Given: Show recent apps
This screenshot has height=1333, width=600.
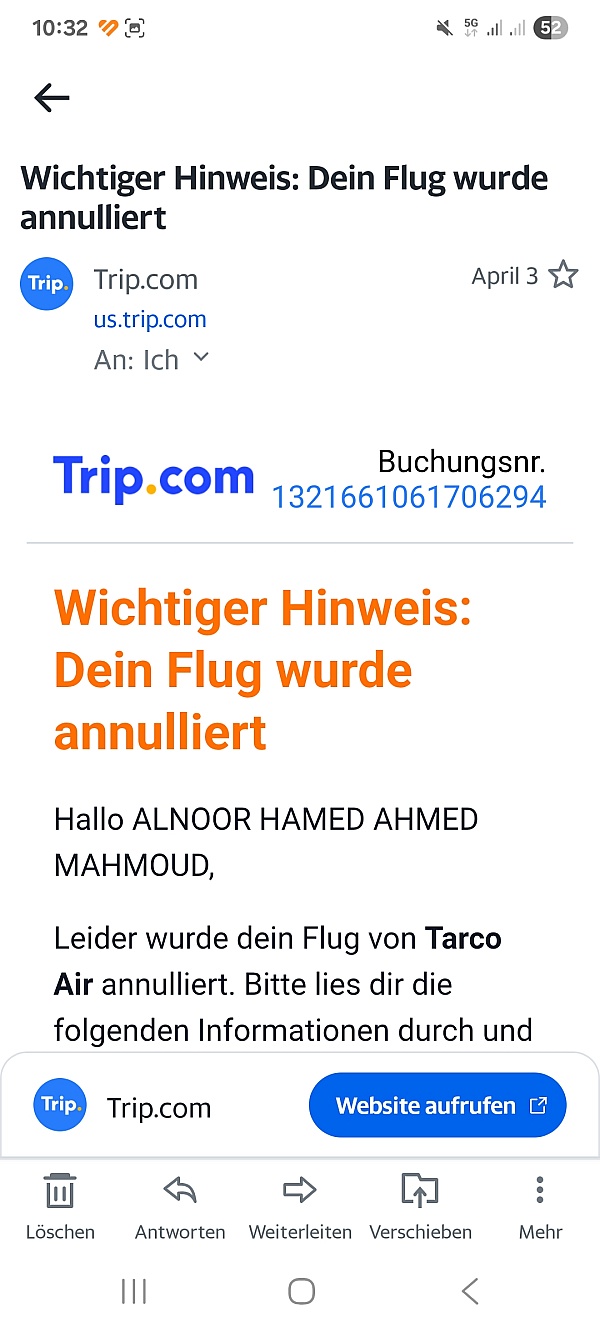Looking at the screenshot, I should [x=133, y=1291].
